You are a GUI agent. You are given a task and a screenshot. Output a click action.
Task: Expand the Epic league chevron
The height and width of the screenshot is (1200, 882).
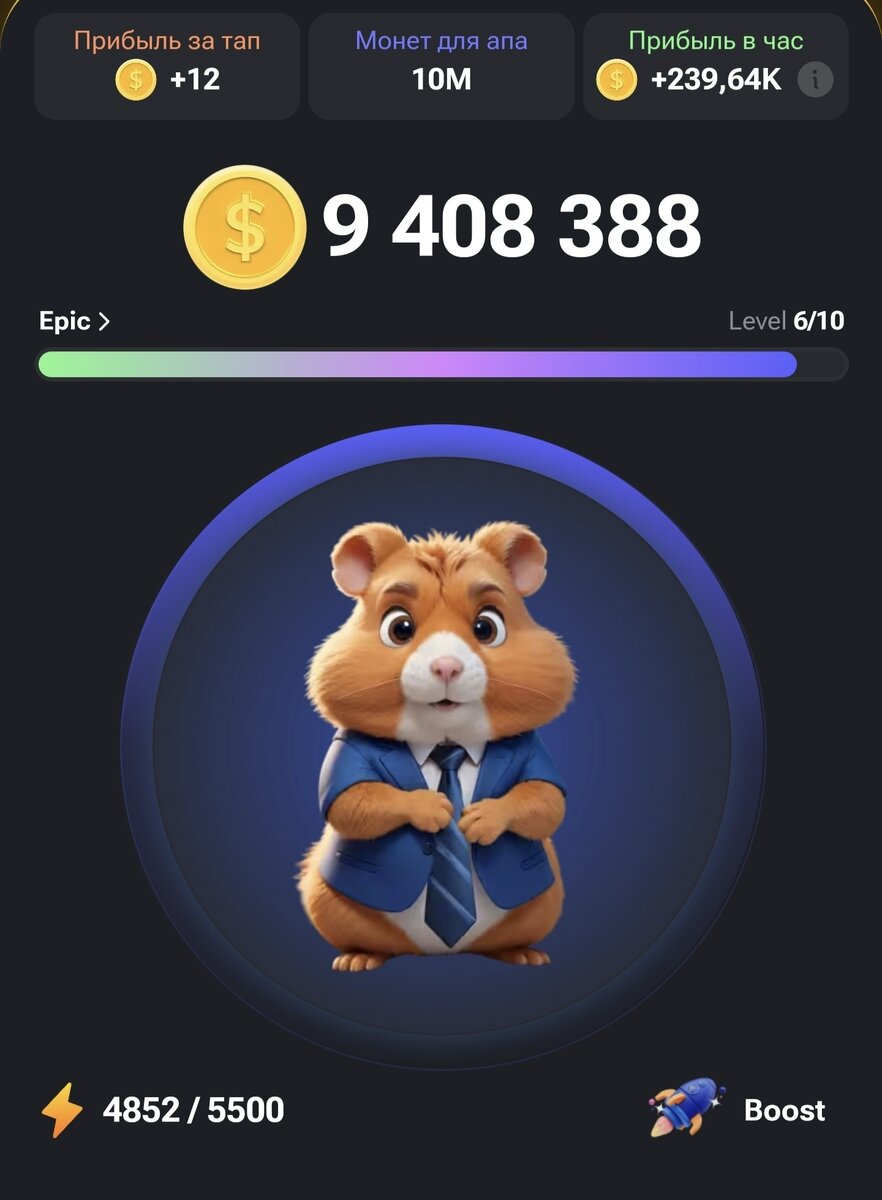pyautogui.click(x=103, y=321)
